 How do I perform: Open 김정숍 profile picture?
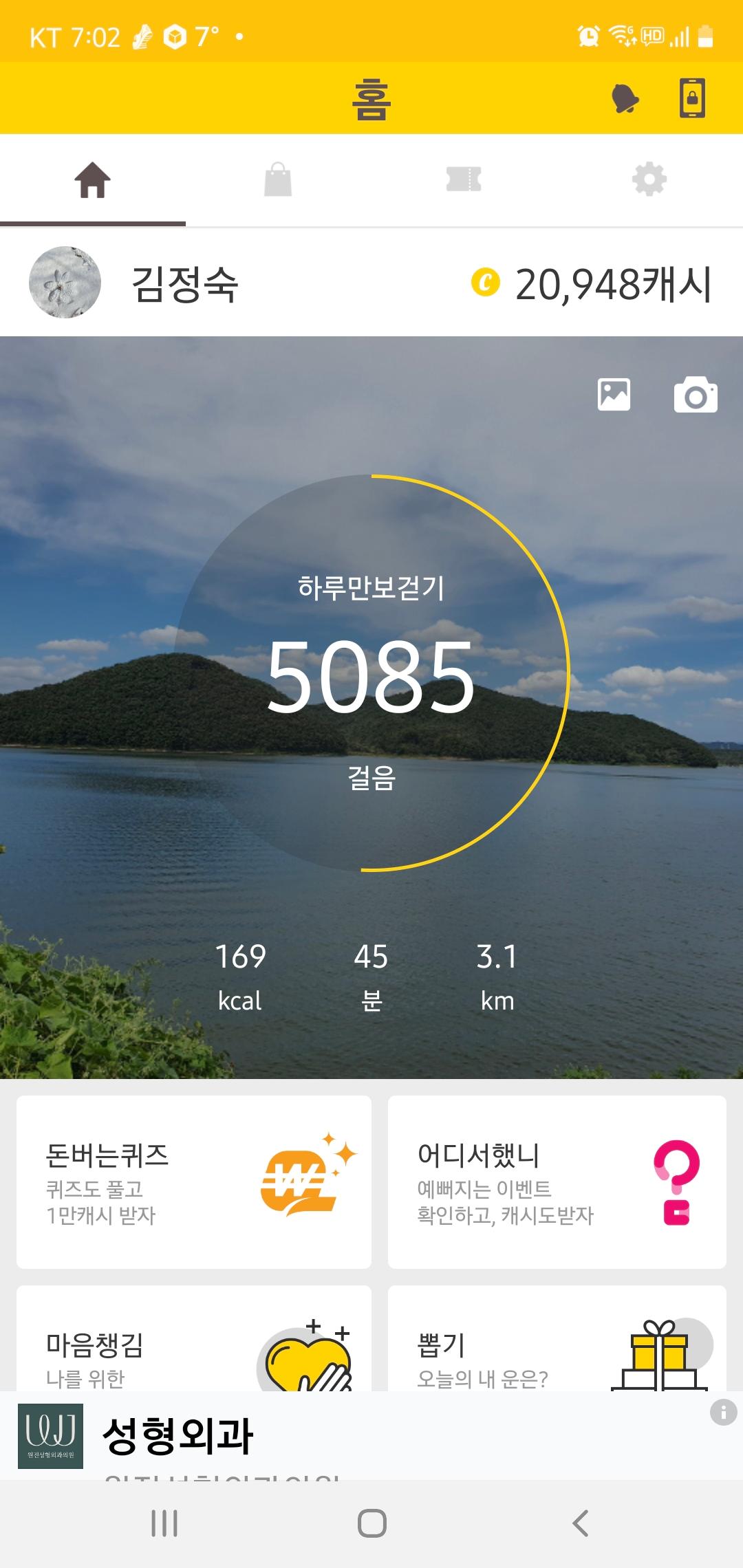click(65, 283)
